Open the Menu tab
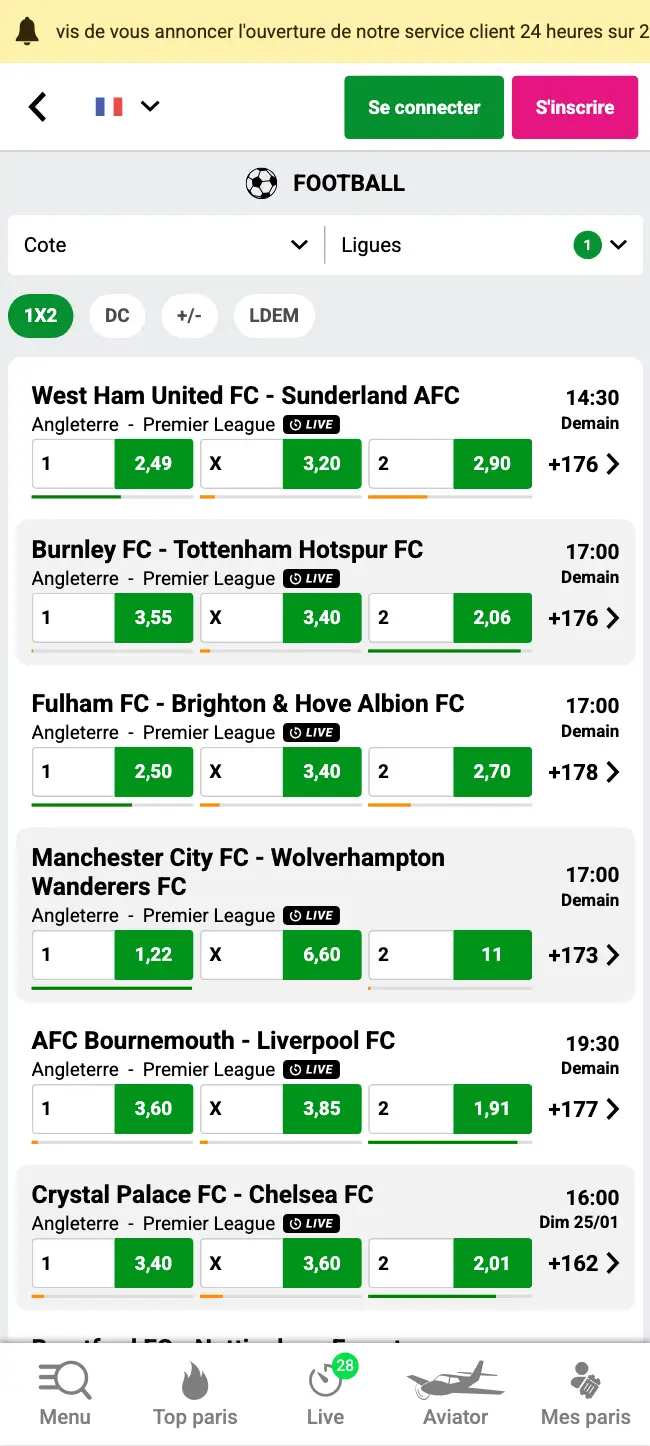 (x=65, y=1394)
